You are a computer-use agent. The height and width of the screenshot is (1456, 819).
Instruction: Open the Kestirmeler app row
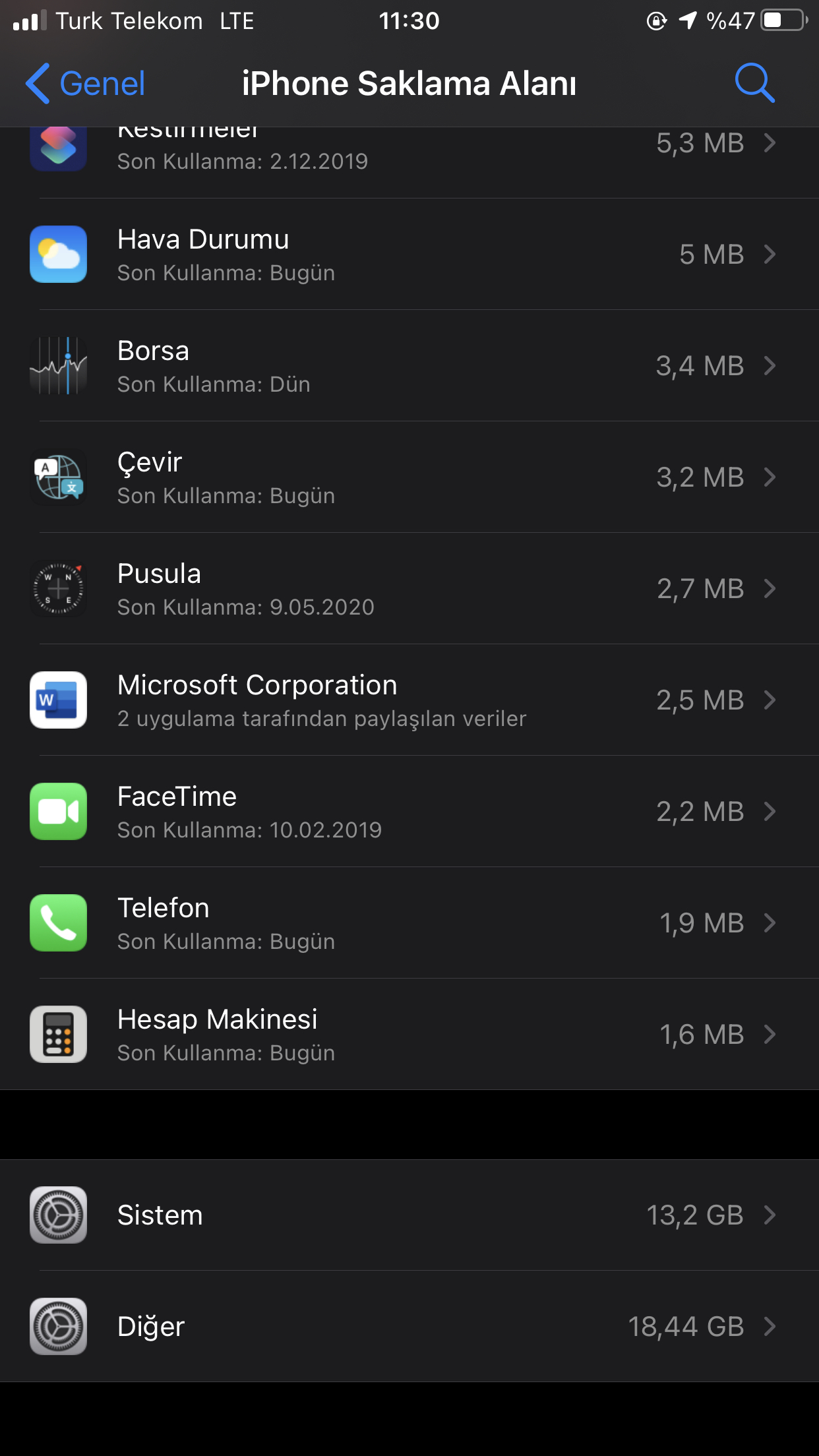point(409,162)
